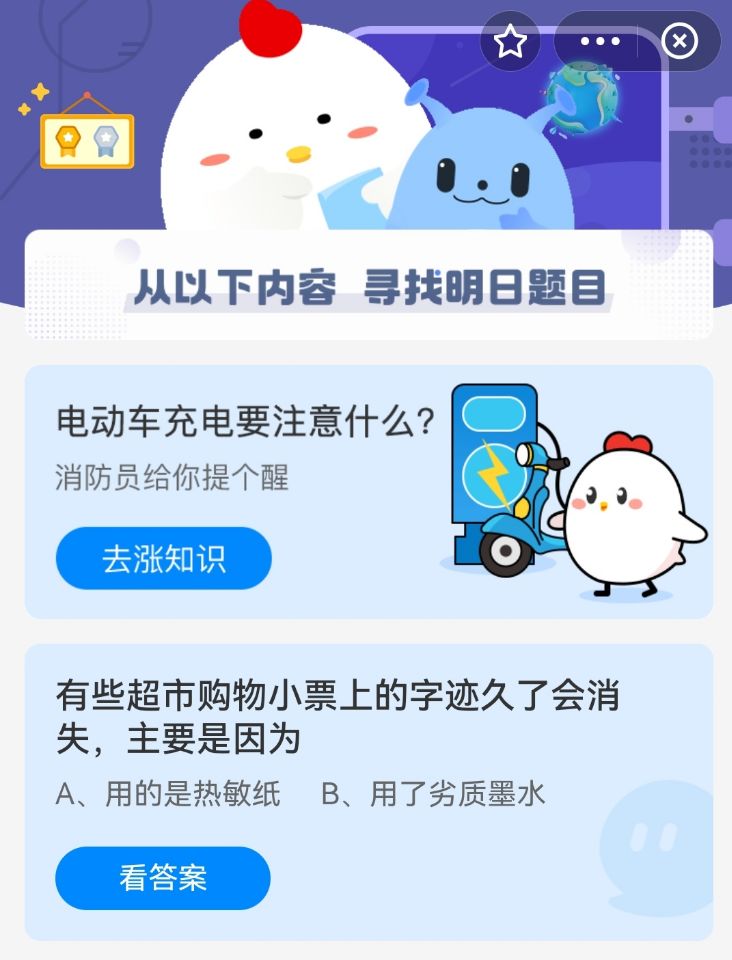Tap the star favorite icon at top

(510, 42)
